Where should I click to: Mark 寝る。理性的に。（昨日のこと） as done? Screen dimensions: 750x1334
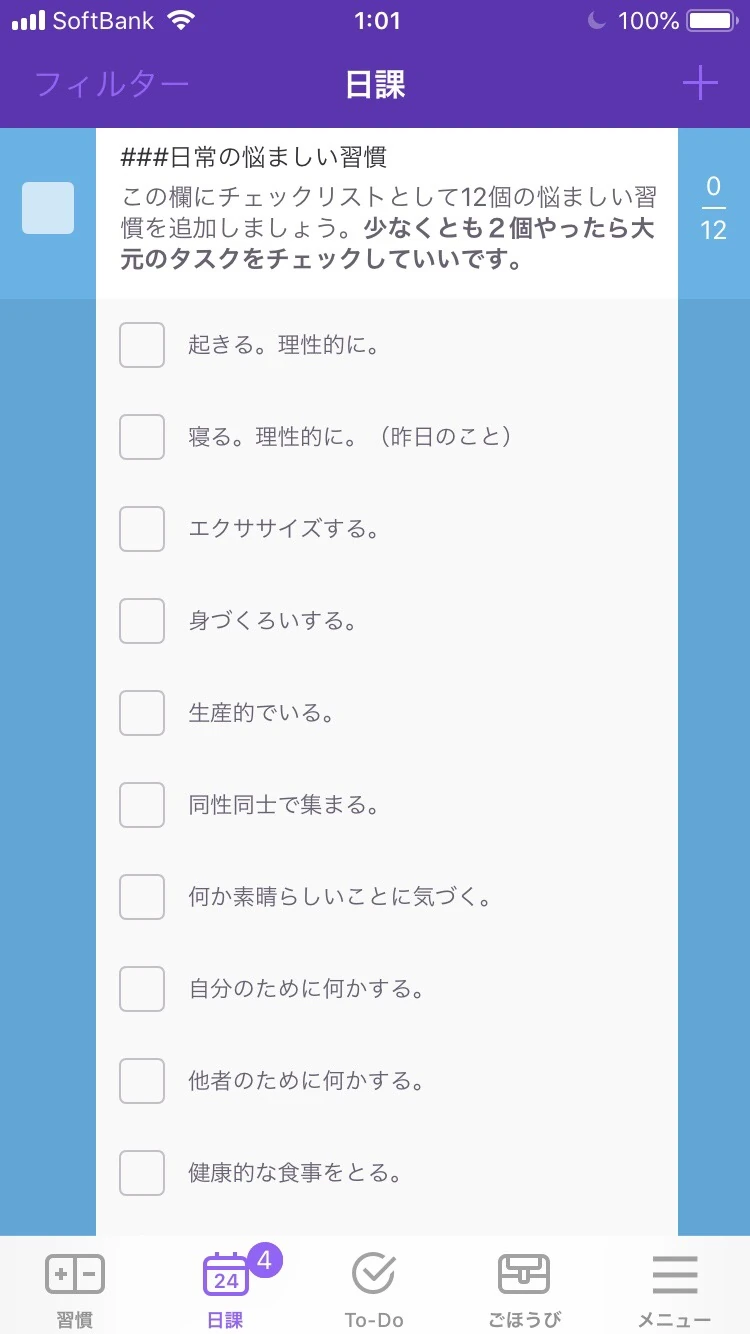142,437
